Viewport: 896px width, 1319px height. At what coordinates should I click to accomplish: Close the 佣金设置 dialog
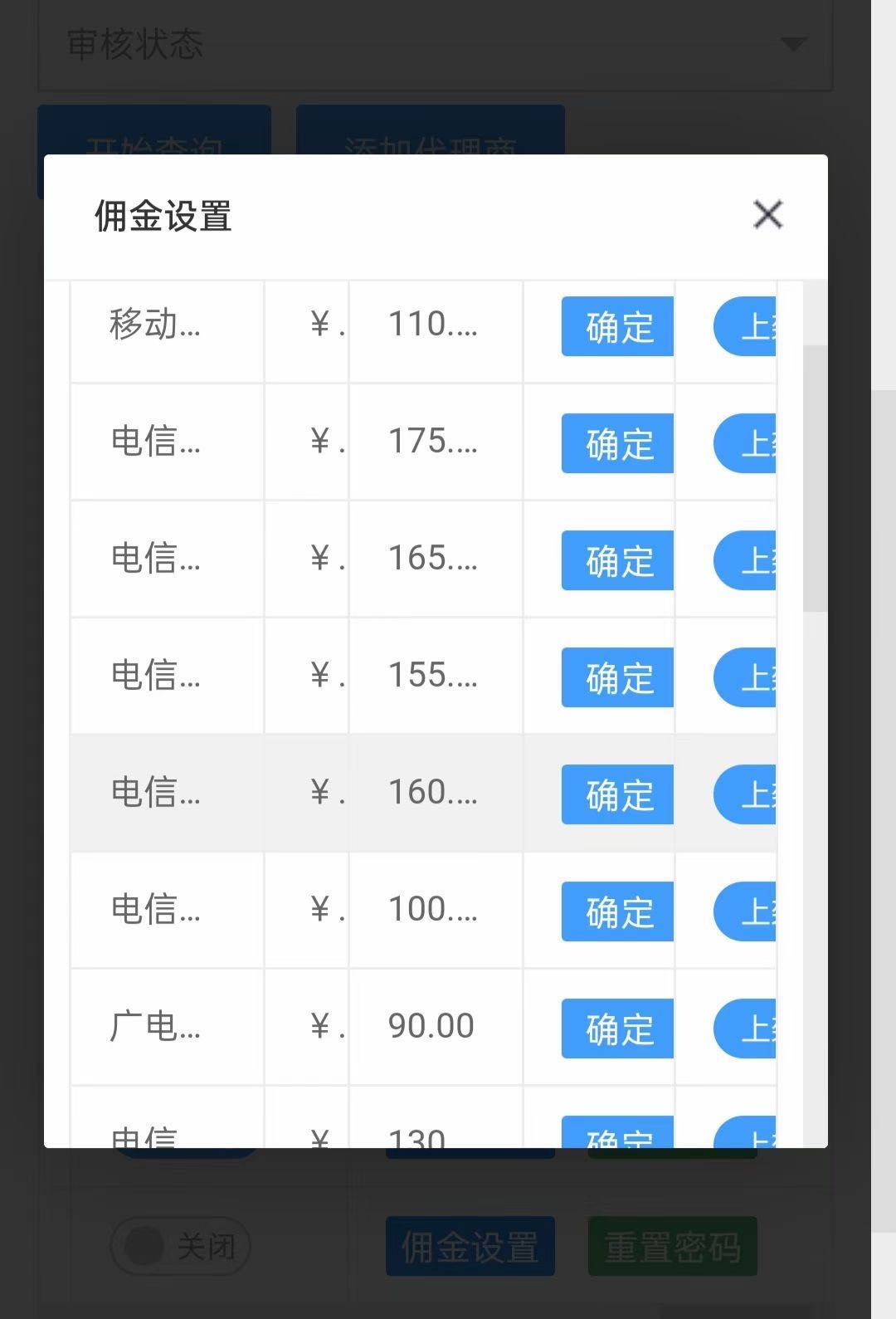tap(767, 215)
